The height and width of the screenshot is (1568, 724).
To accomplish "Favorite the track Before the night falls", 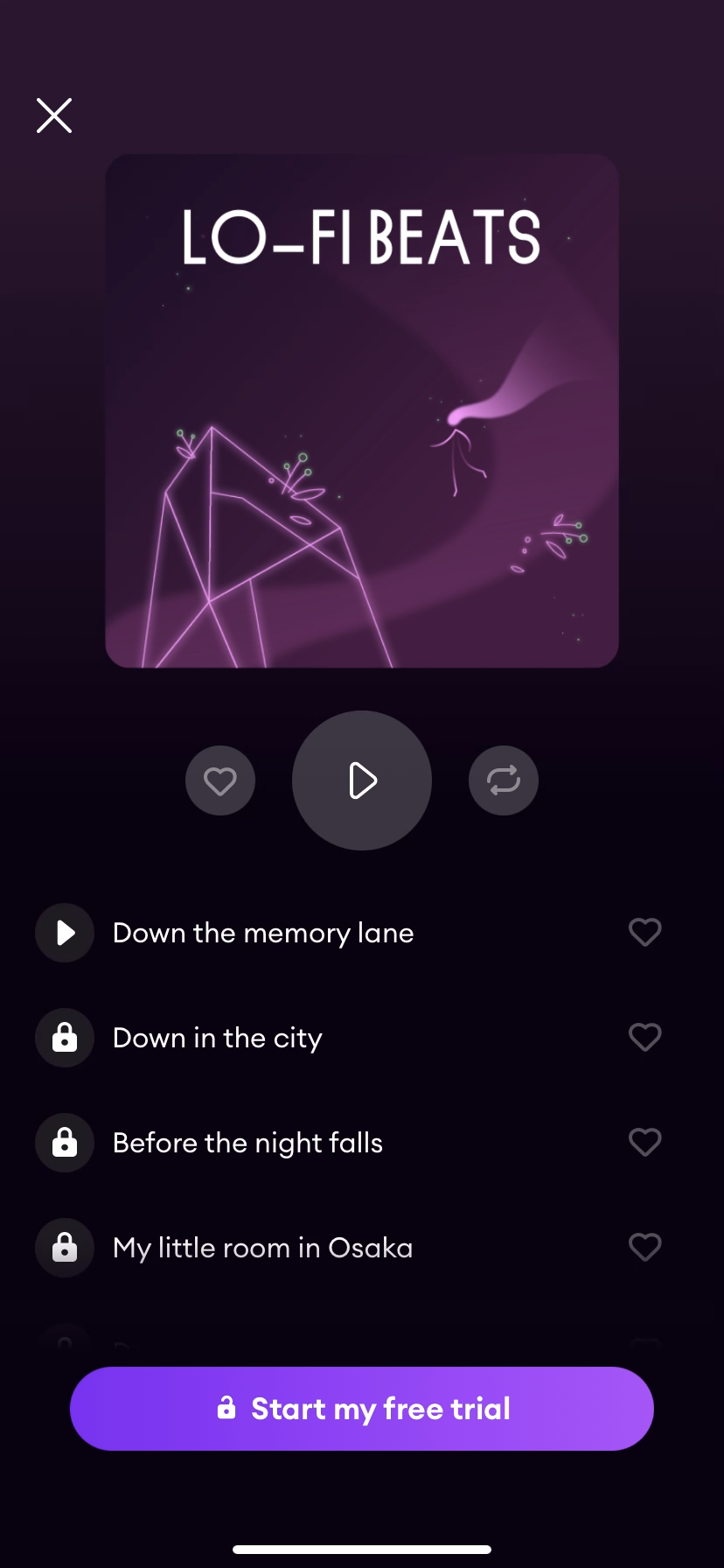I will click(x=644, y=1142).
